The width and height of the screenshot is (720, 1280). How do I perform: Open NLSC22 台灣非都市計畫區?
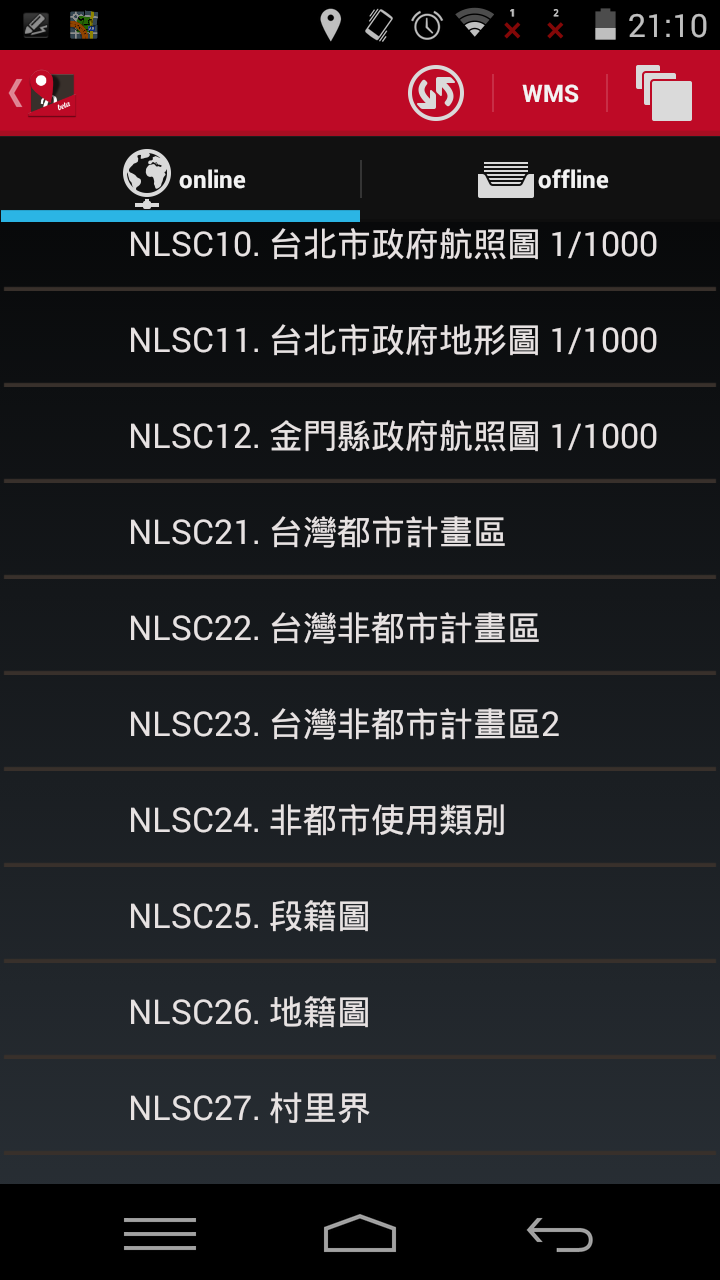360,628
